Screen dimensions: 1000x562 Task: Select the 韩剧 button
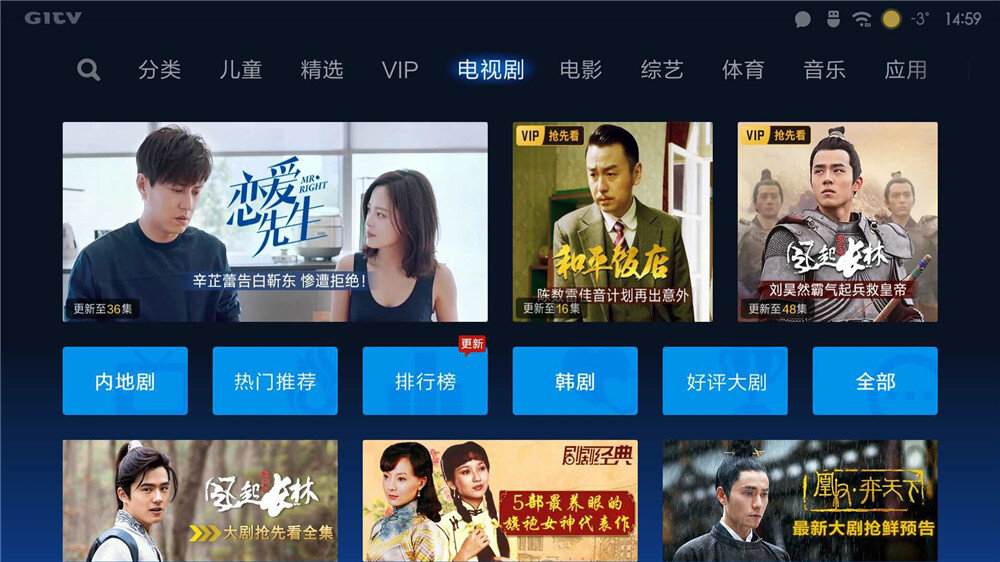[x=575, y=381]
